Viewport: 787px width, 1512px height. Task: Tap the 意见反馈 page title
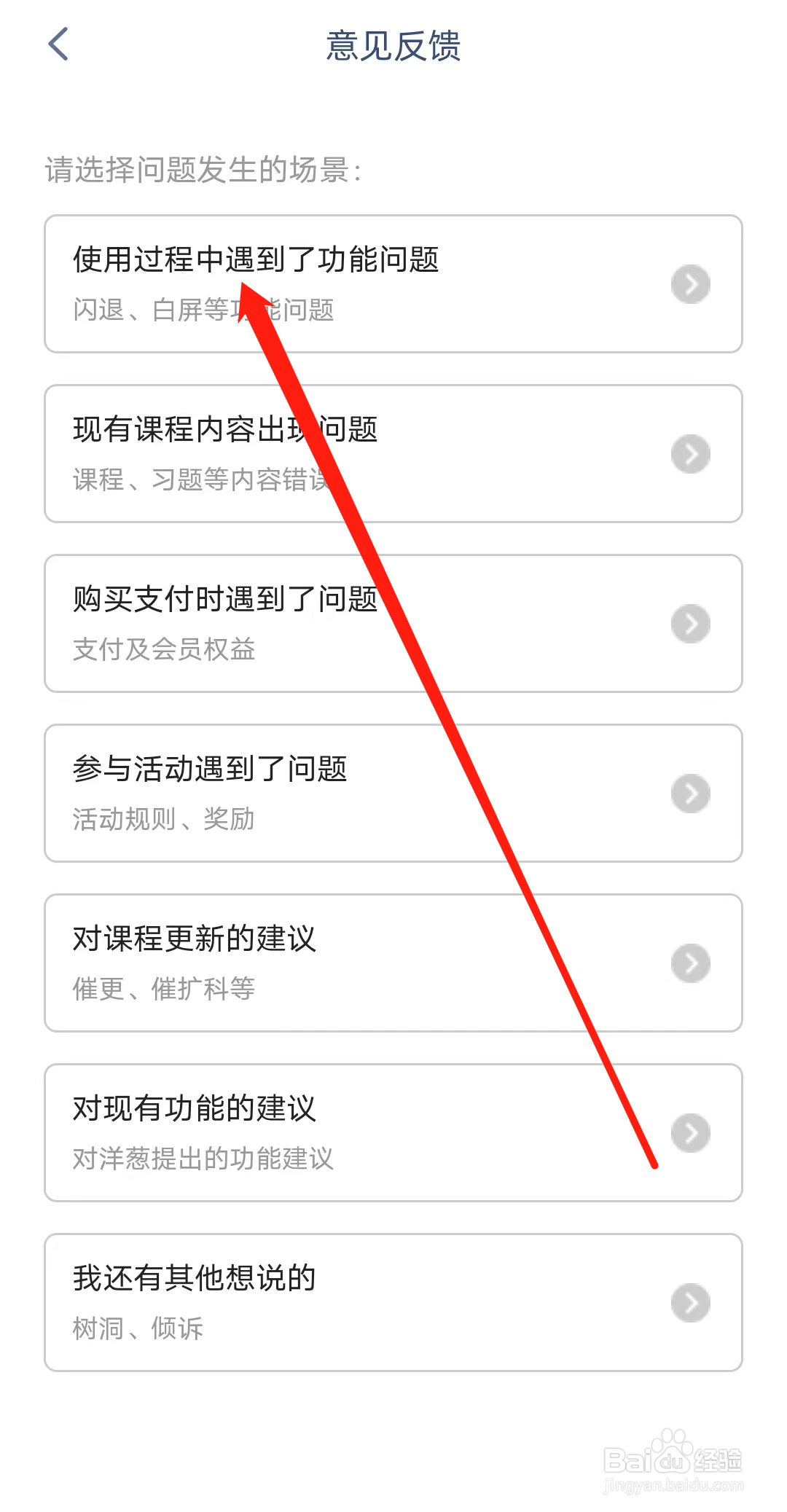(x=393, y=44)
